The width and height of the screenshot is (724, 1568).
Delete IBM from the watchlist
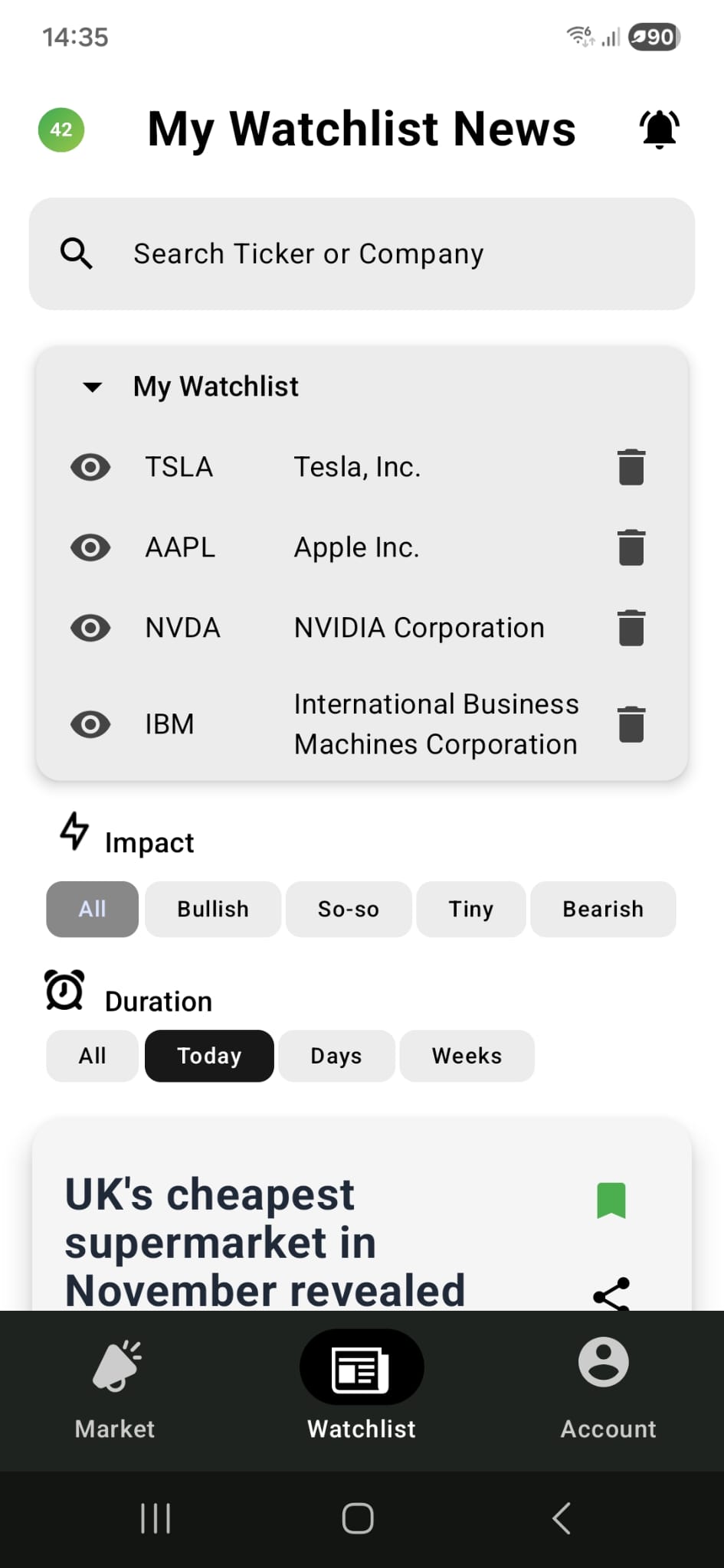click(630, 724)
